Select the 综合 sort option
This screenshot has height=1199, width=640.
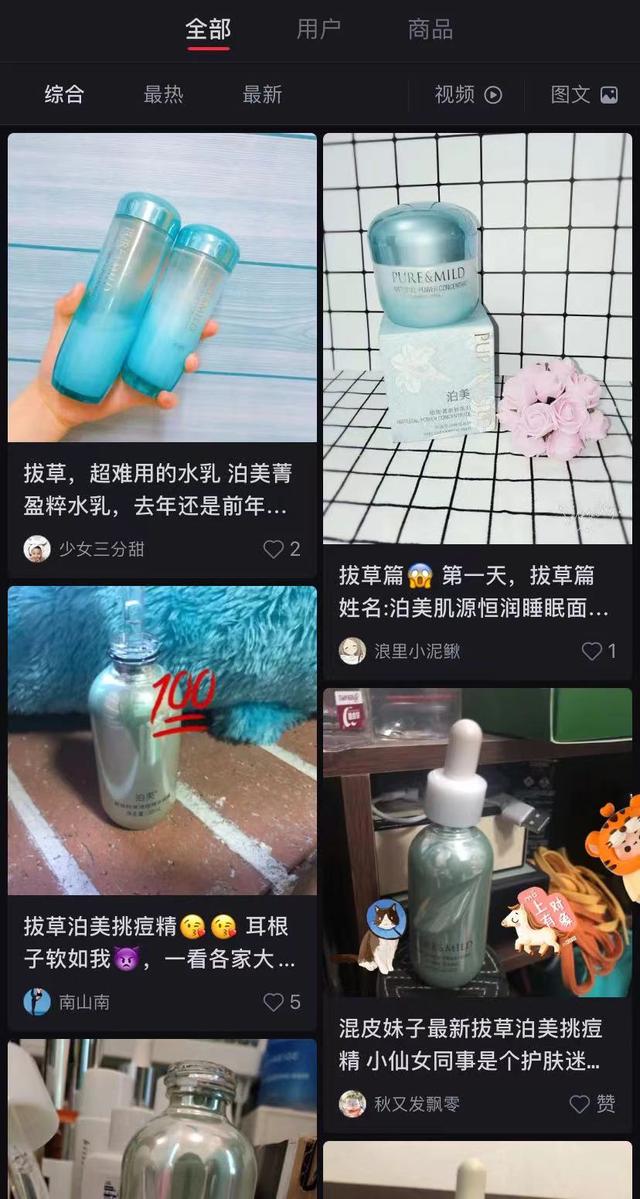64,95
